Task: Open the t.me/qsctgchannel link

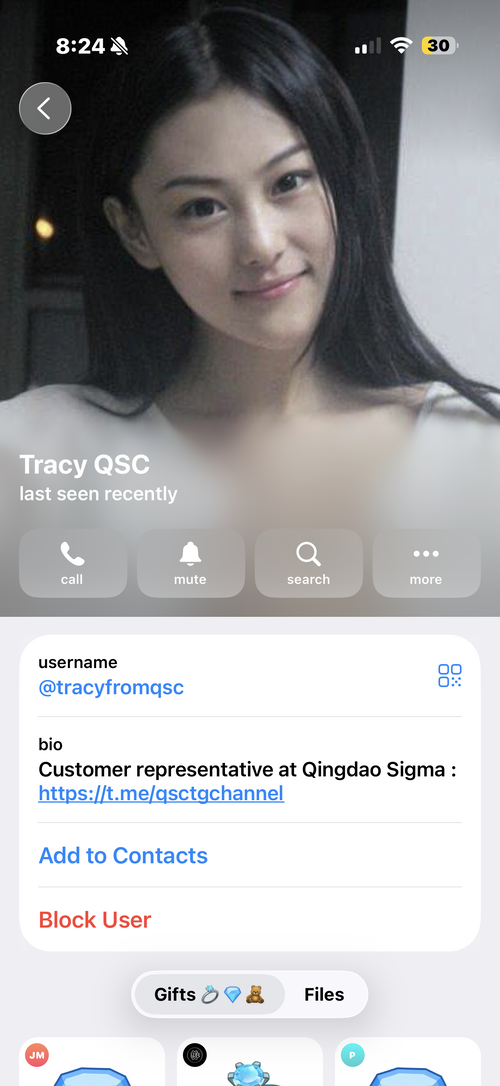Action: click(161, 793)
